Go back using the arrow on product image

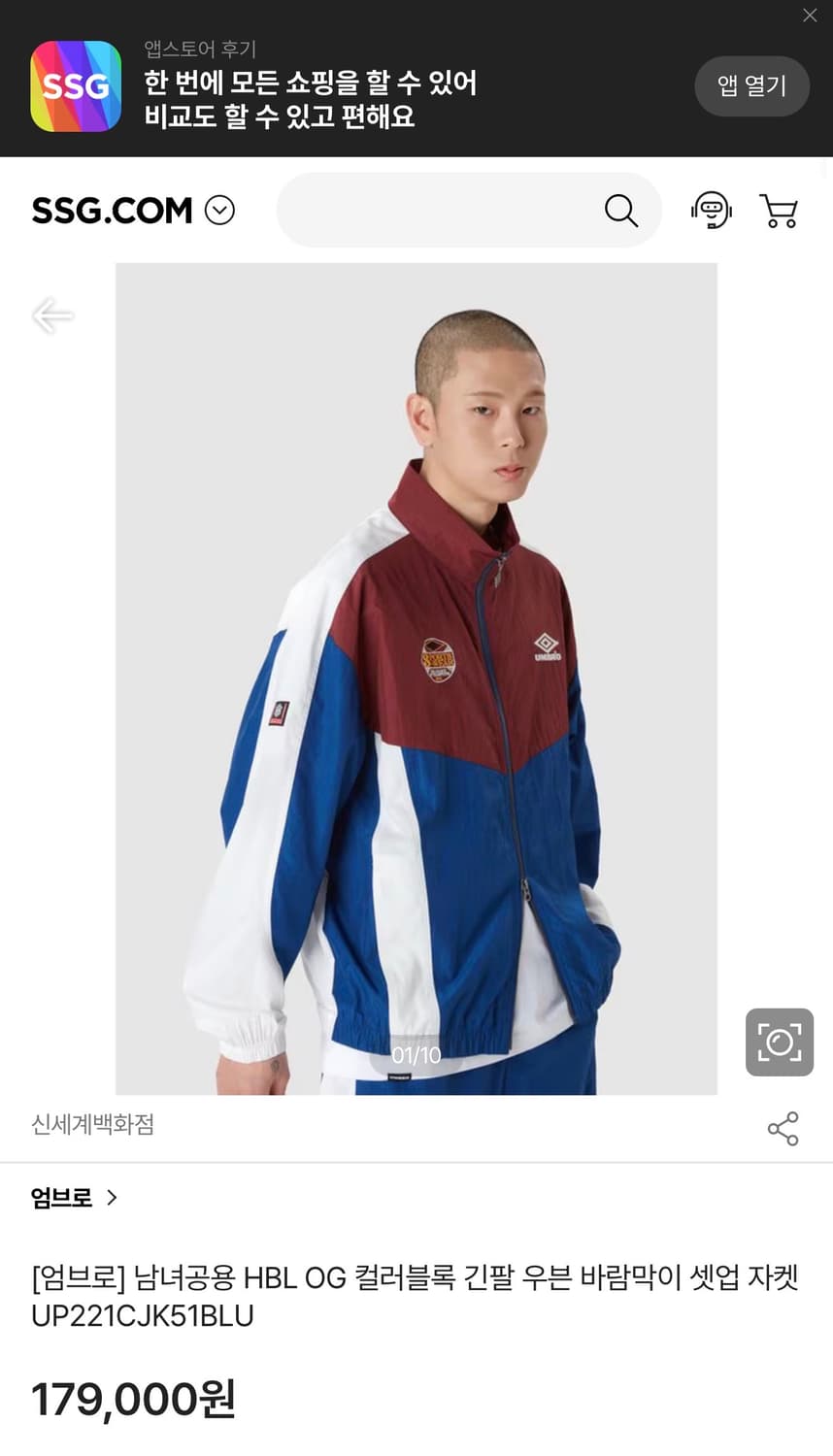click(x=52, y=314)
